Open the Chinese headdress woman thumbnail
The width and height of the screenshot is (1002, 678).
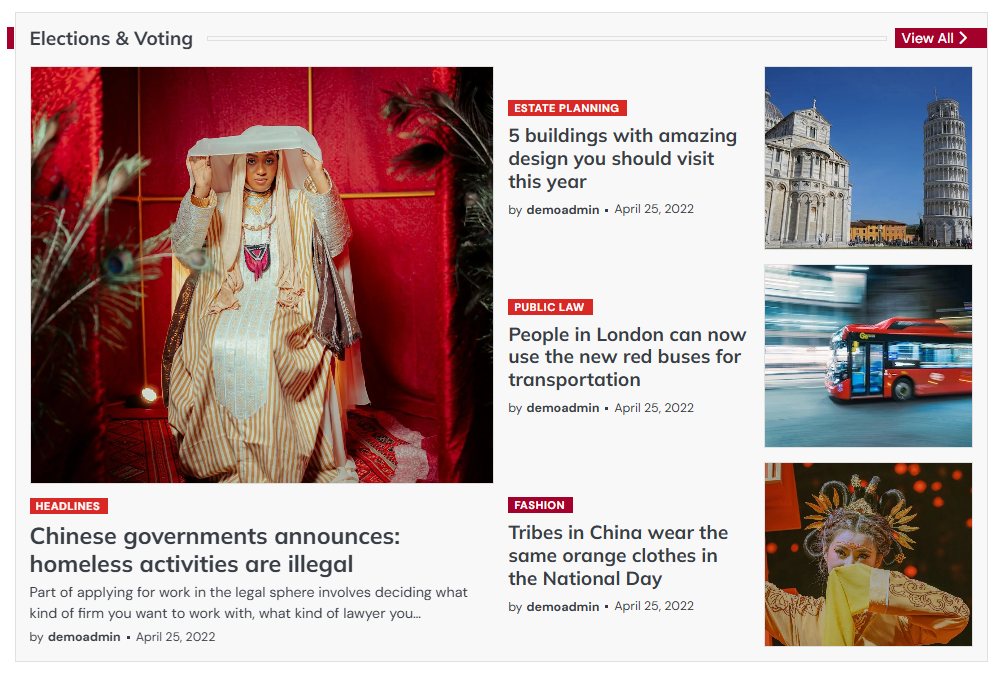pos(868,554)
